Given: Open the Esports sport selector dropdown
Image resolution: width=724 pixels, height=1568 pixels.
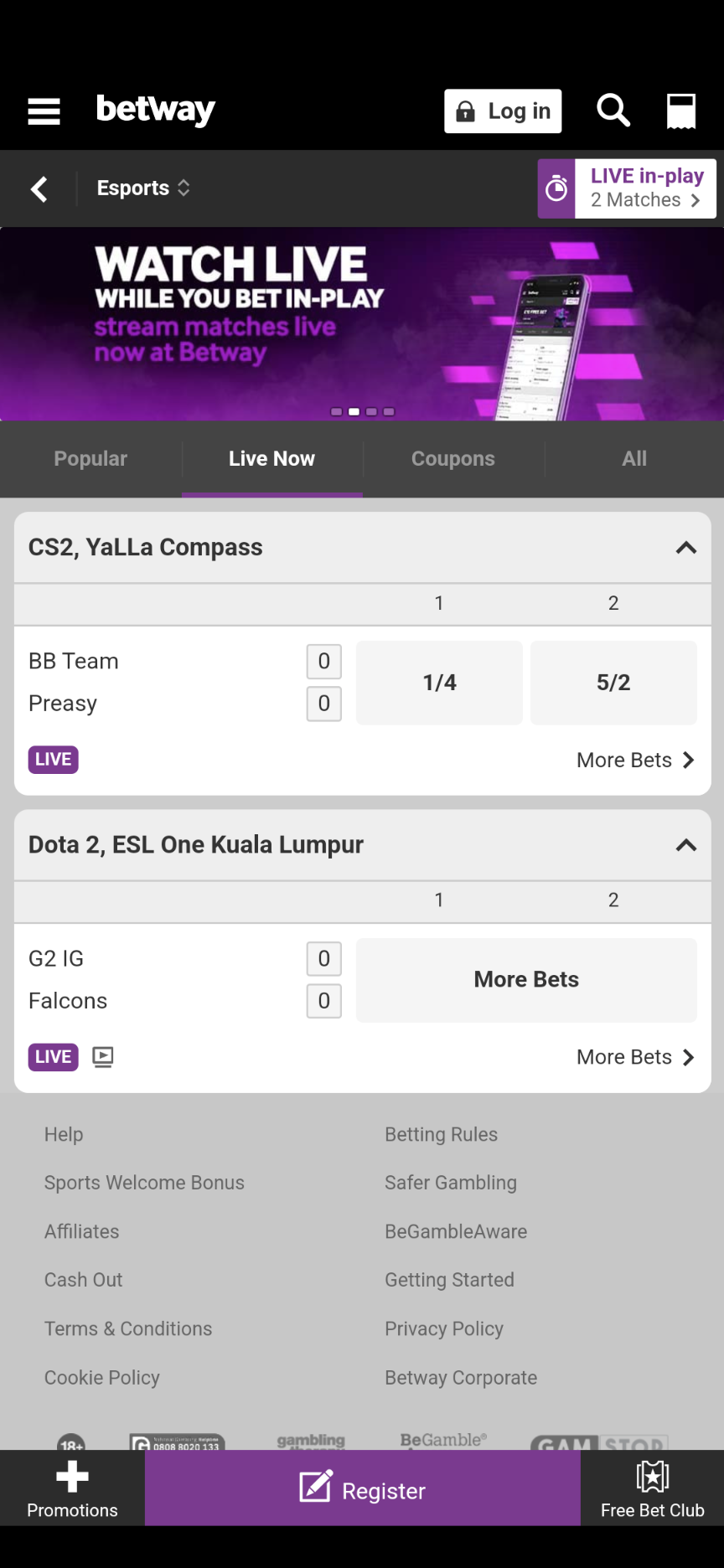Looking at the screenshot, I should click(x=142, y=188).
